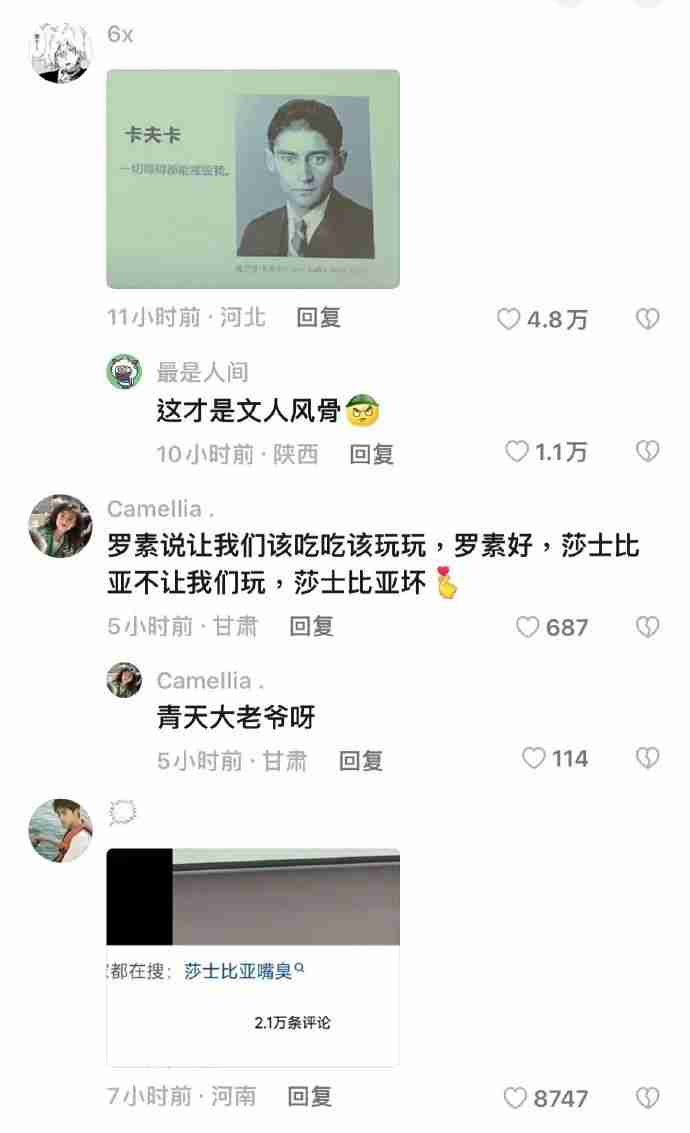Image resolution: width=690 pixels, height=1133 pixels.
Task: Reply to 最是人间's comment
Action: click(371, 454)
